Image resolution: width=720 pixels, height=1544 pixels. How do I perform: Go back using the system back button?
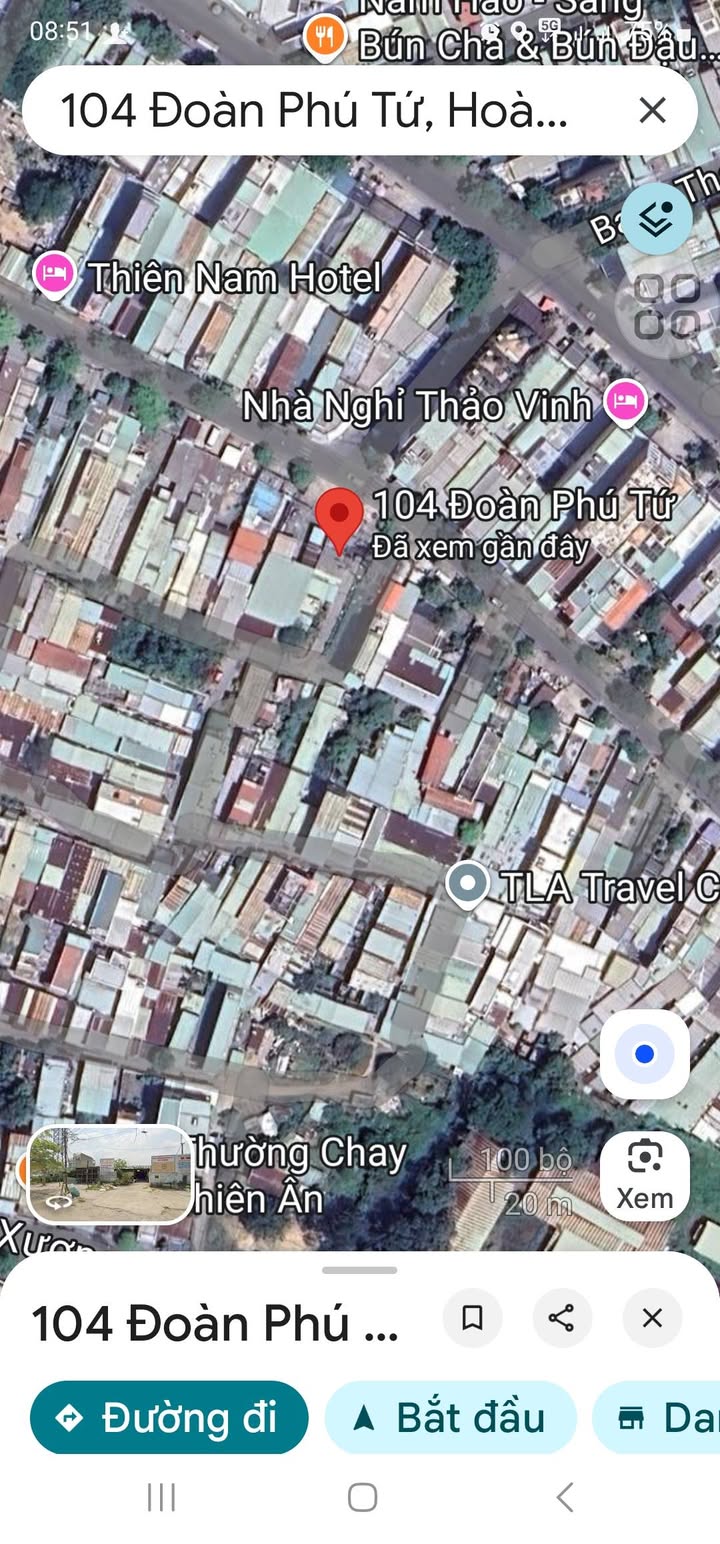point(564,1497)
